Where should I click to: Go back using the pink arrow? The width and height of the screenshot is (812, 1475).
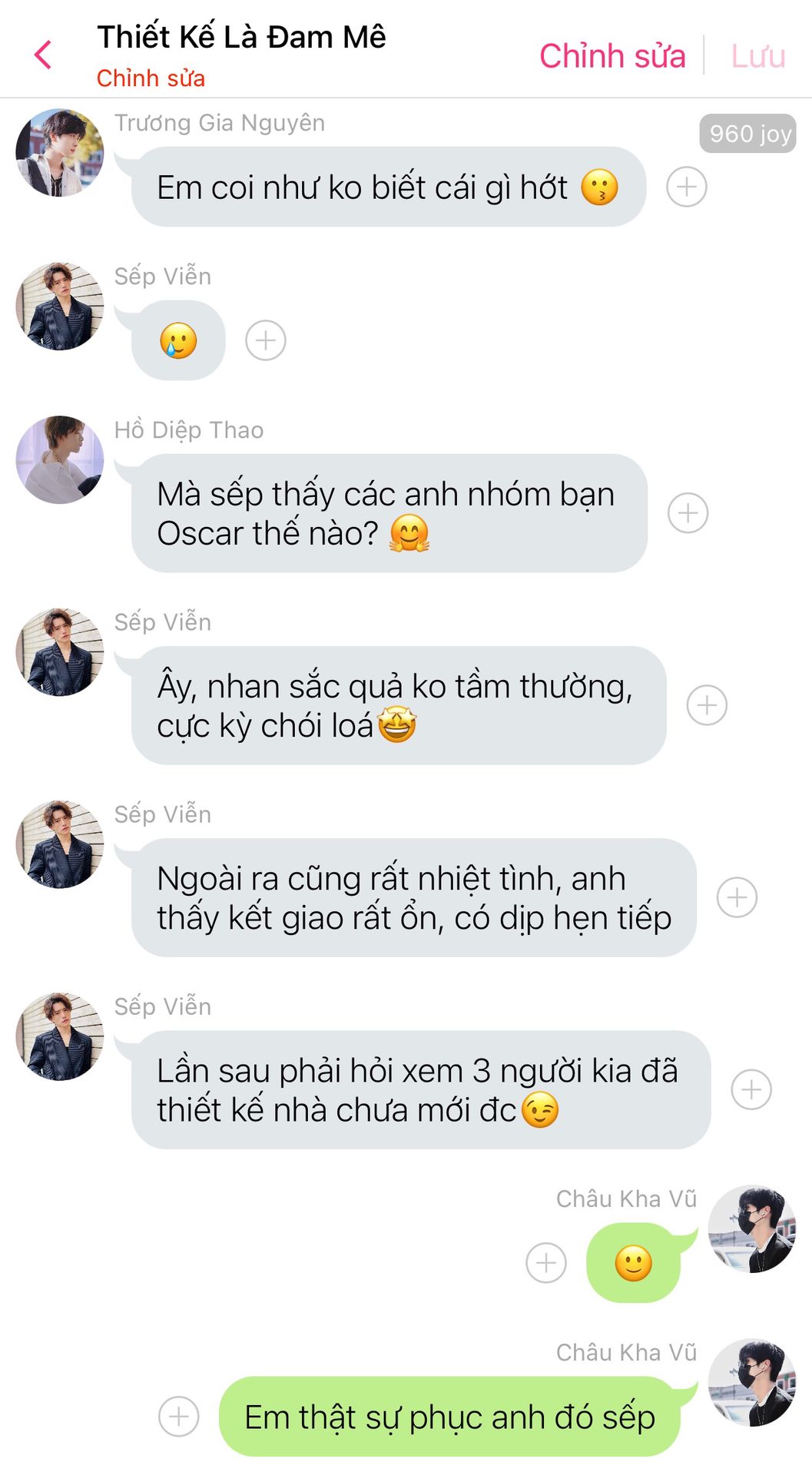click(44, 55)
